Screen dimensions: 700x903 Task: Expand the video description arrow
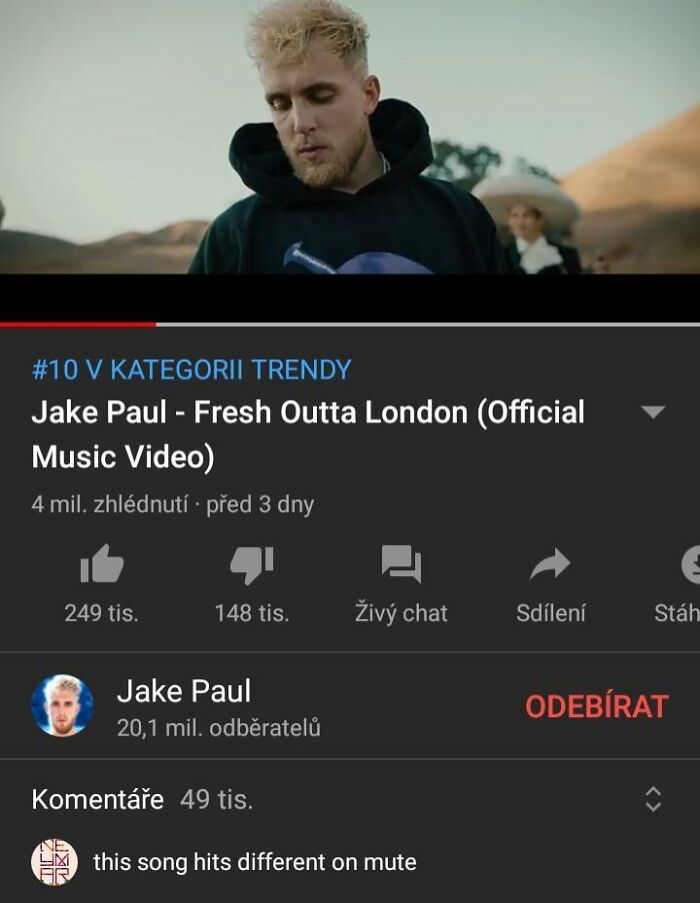[653, 412]
